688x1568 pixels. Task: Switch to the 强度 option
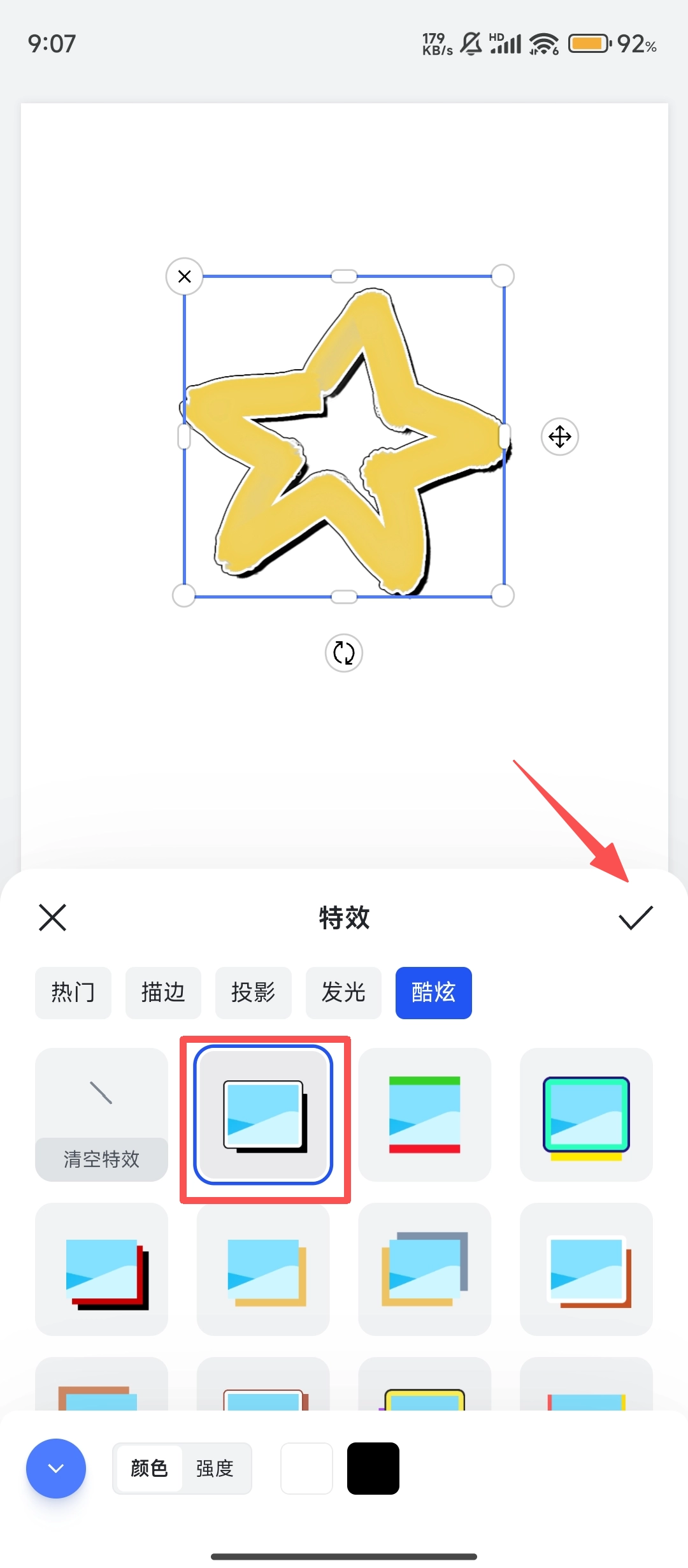[215, 1469]
